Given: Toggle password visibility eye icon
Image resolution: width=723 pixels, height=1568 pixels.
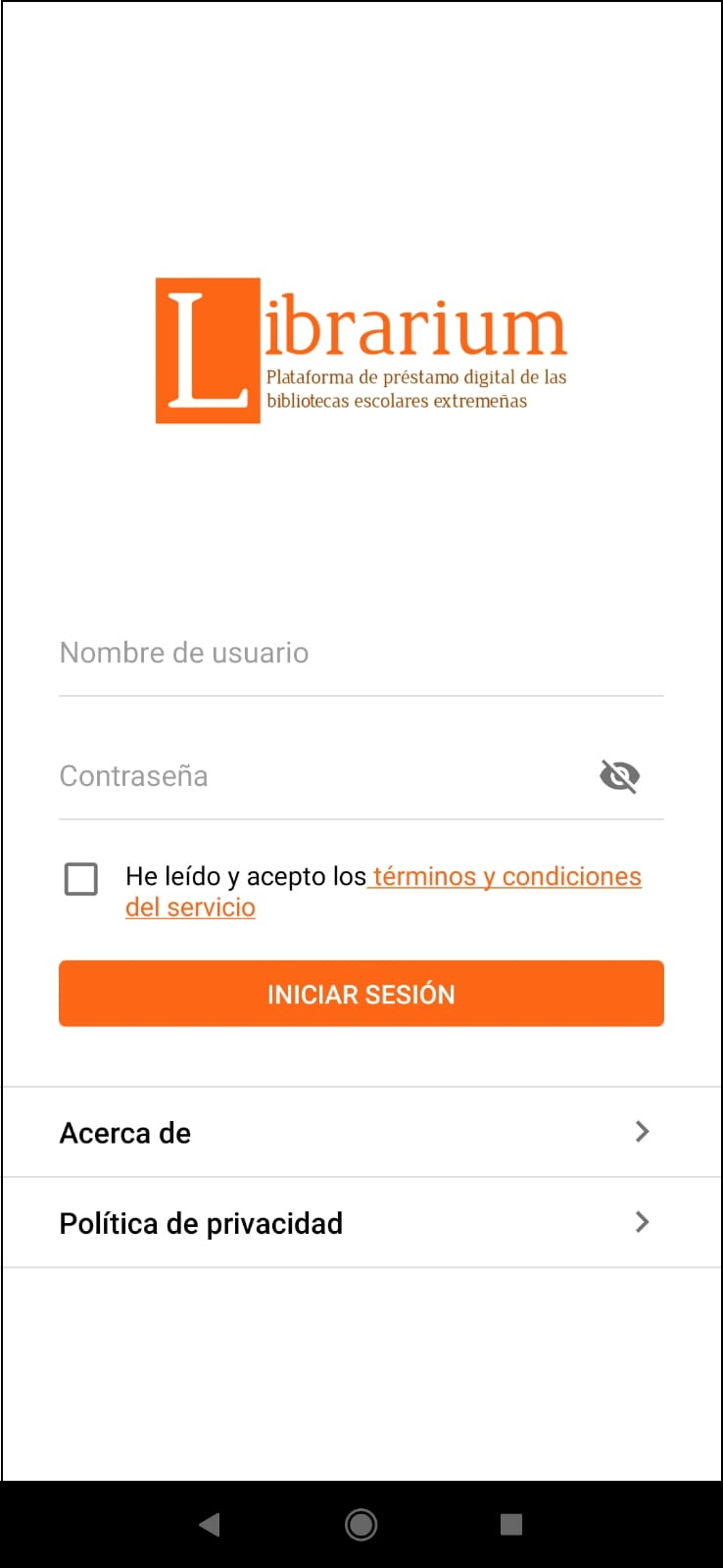Looking at the screenshot, I should click(x=619, y=776).
